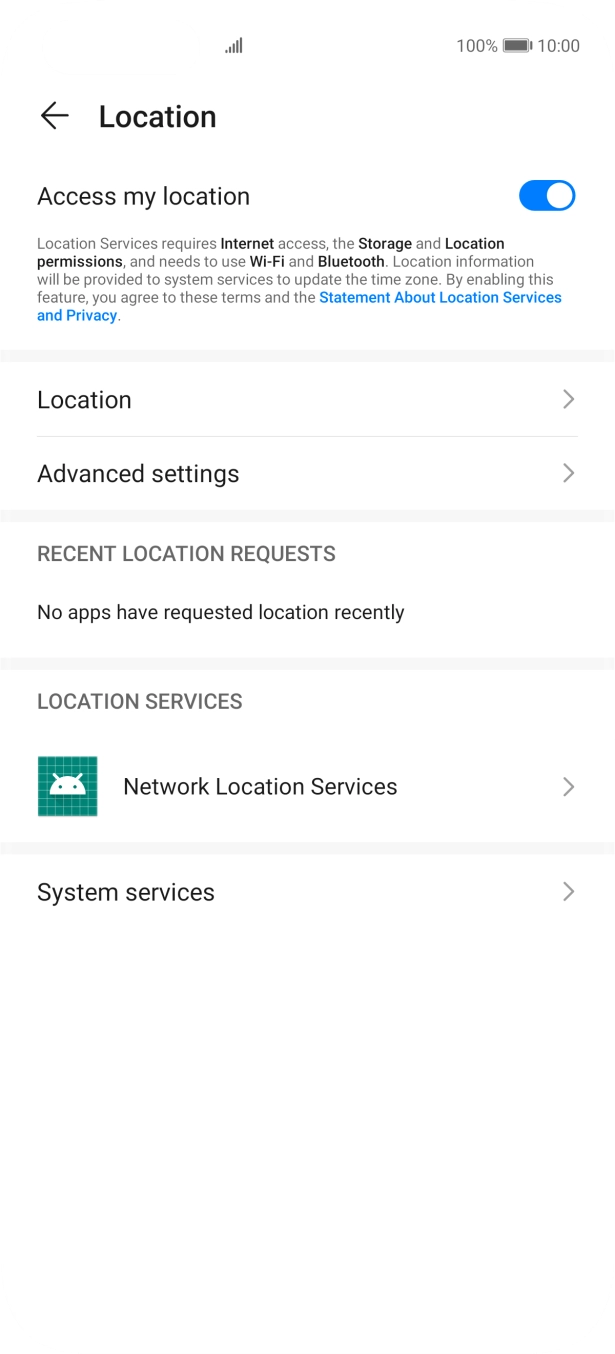Open Advanced settings

pyautogui.click(x=307, y=473)
